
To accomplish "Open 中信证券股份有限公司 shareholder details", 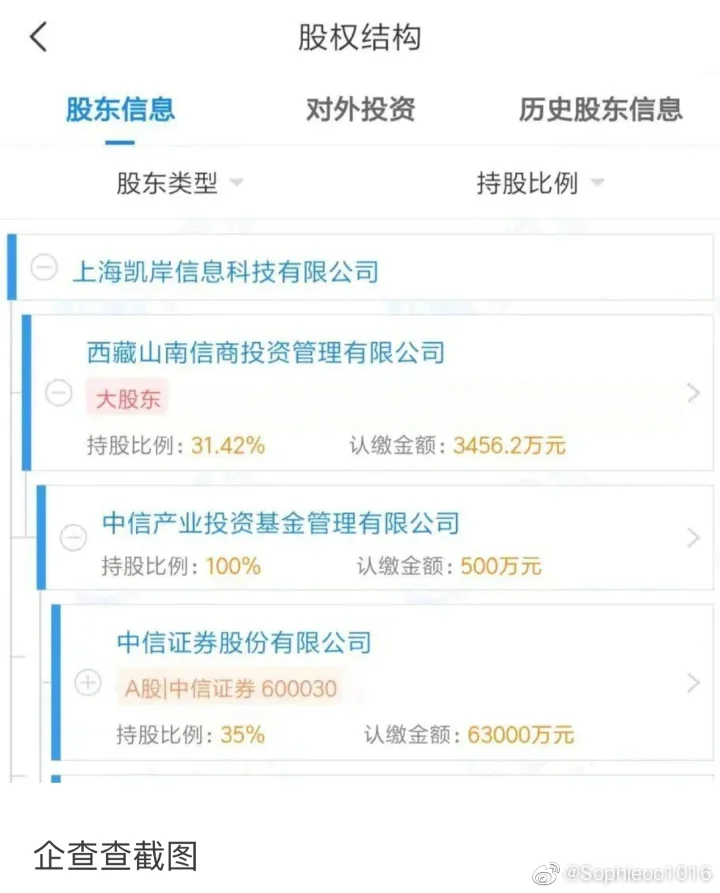I will pos(693,684).
